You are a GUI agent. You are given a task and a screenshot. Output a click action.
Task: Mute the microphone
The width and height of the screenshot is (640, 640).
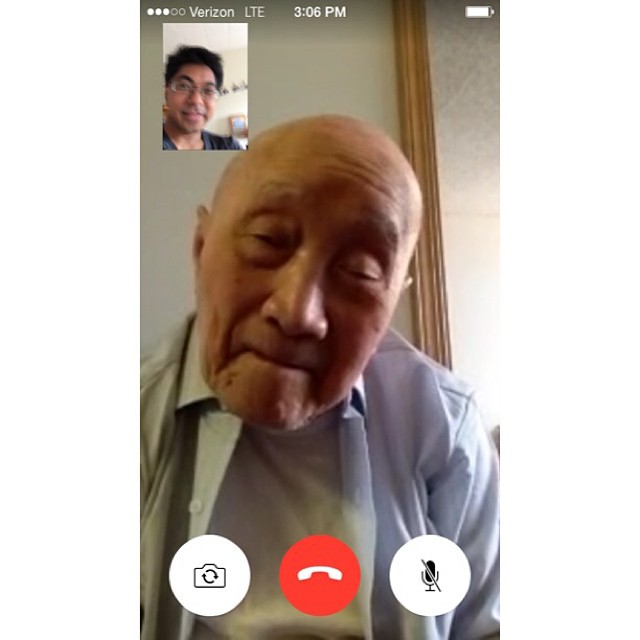pyautogui.click(x=430, y=575)
